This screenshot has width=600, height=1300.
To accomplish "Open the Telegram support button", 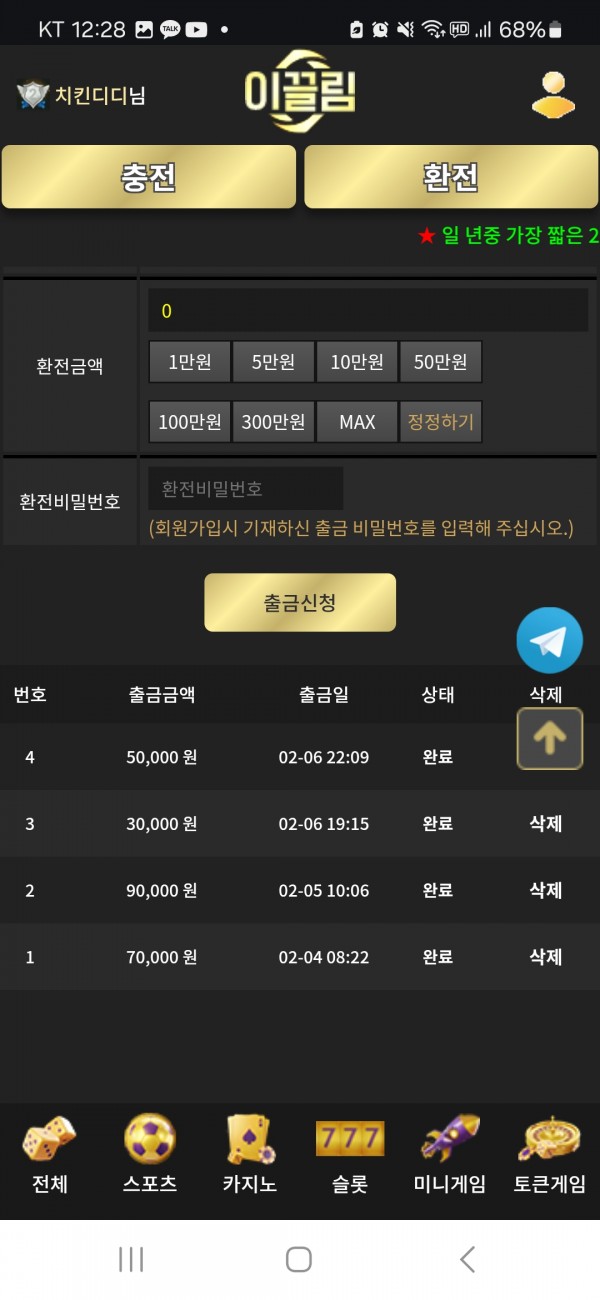I will point(549,640).
